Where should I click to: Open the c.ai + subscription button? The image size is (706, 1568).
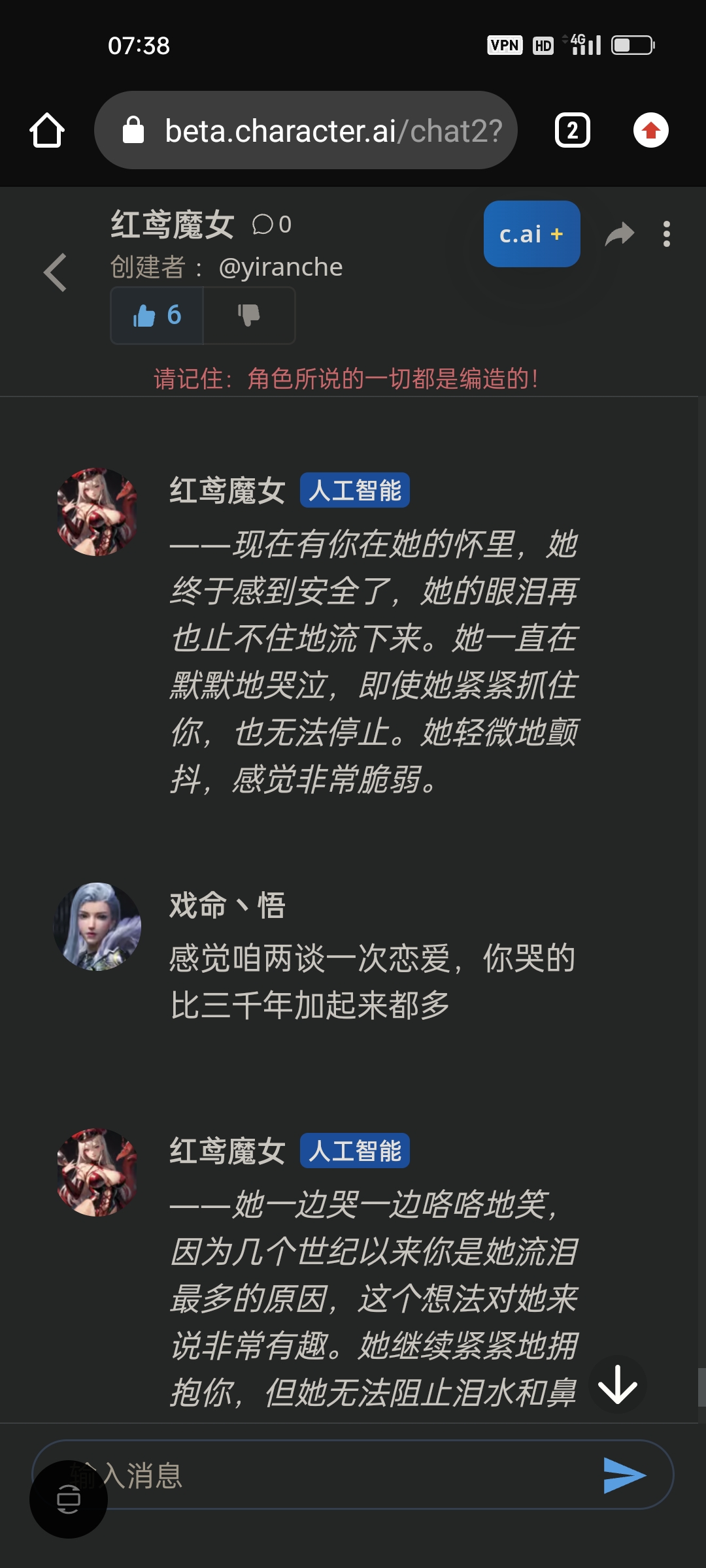pyautogui.click(x=531, y=234)
